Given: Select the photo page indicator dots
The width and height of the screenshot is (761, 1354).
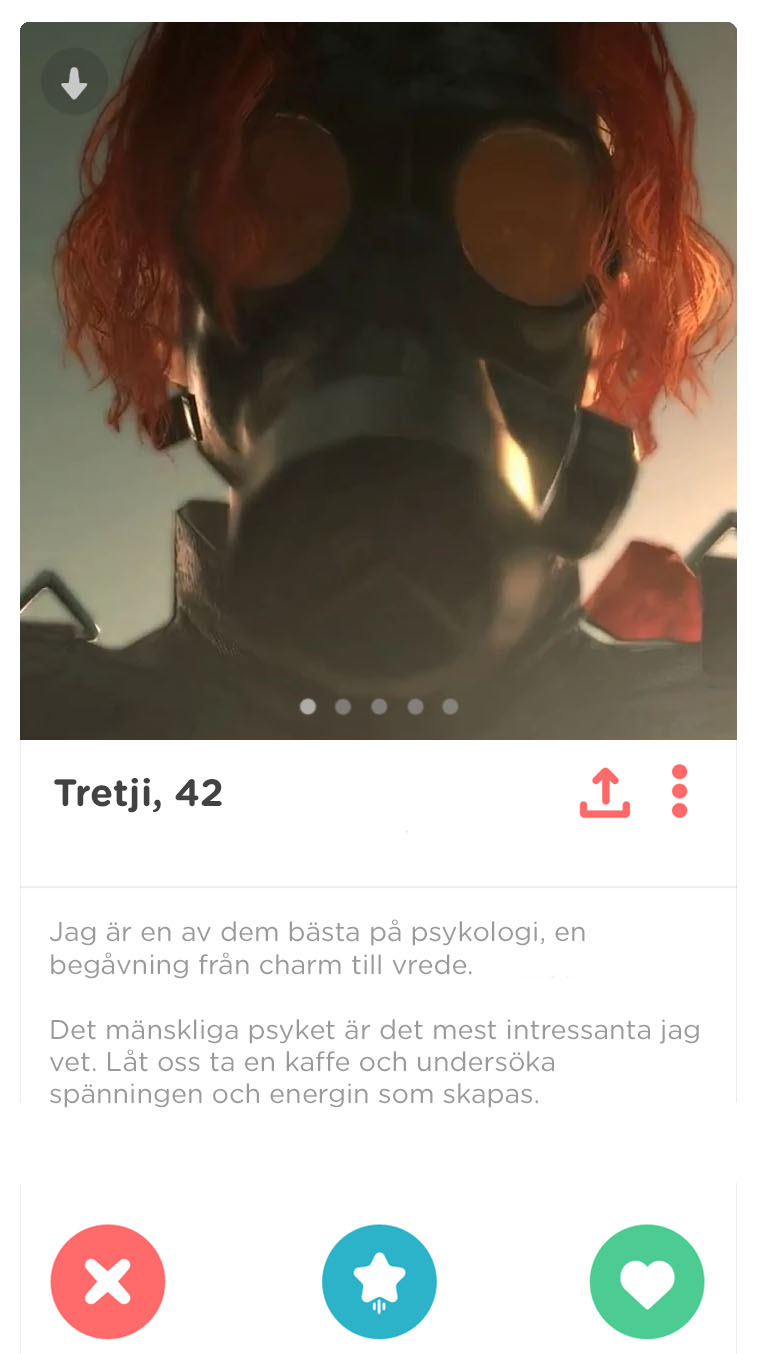Looking at the screenshot, I should click(379, 707).
